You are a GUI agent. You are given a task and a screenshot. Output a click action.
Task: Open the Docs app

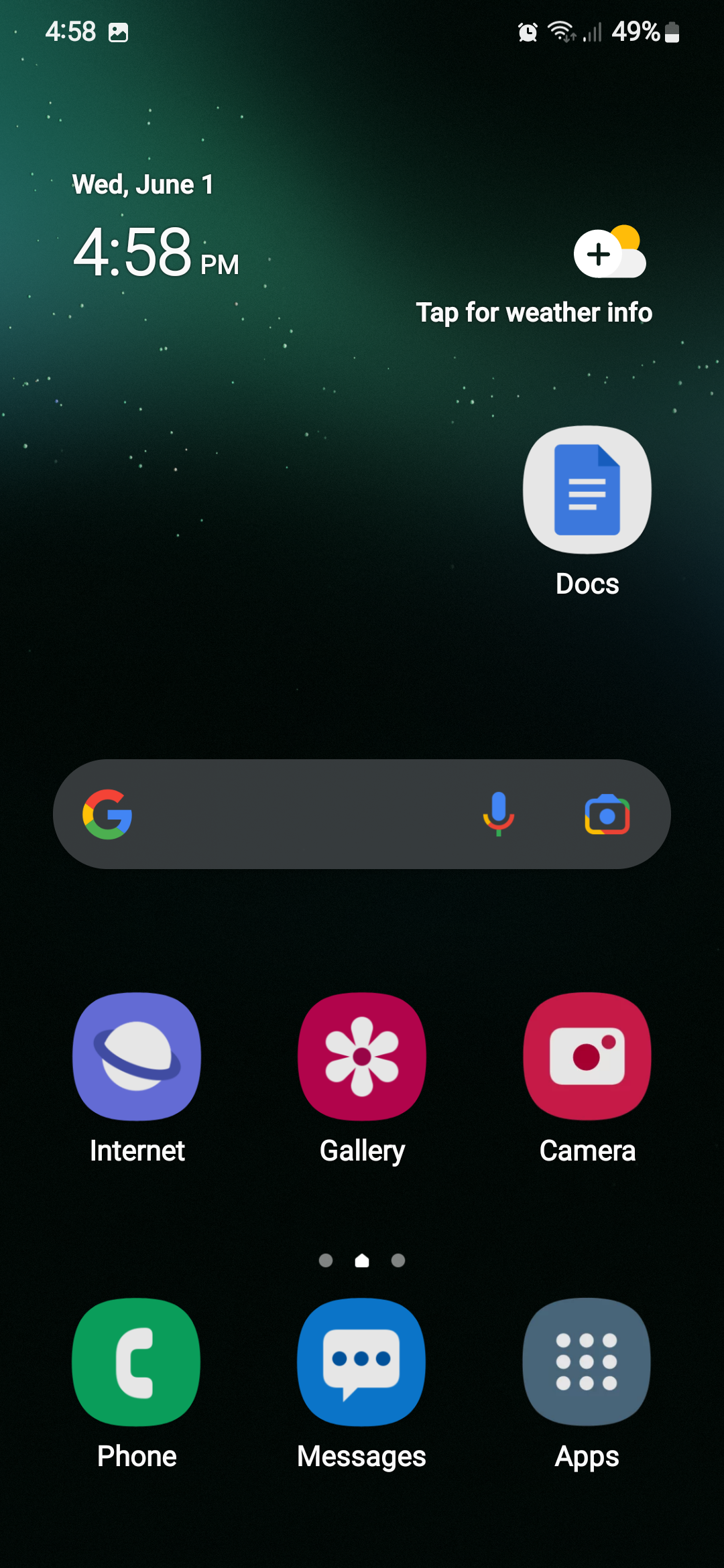click(x=587, y=491)
